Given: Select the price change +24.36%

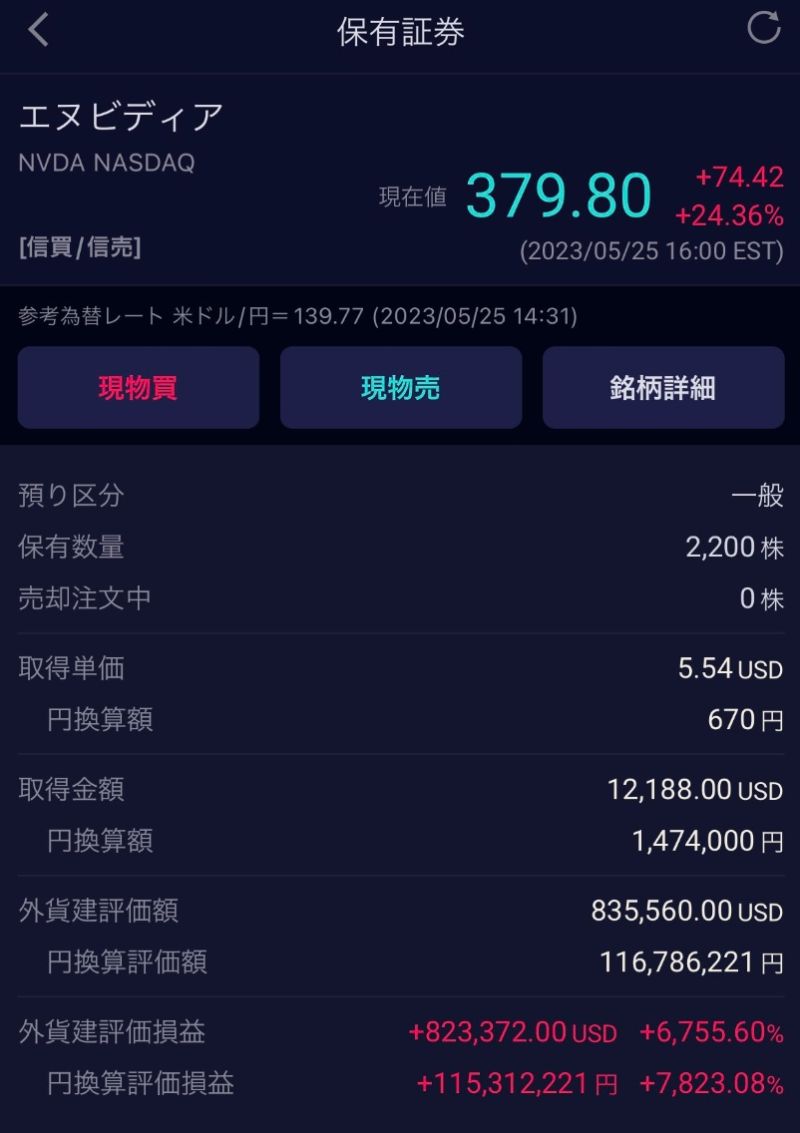Looking at the screenshot, I should tap(731, 212).
